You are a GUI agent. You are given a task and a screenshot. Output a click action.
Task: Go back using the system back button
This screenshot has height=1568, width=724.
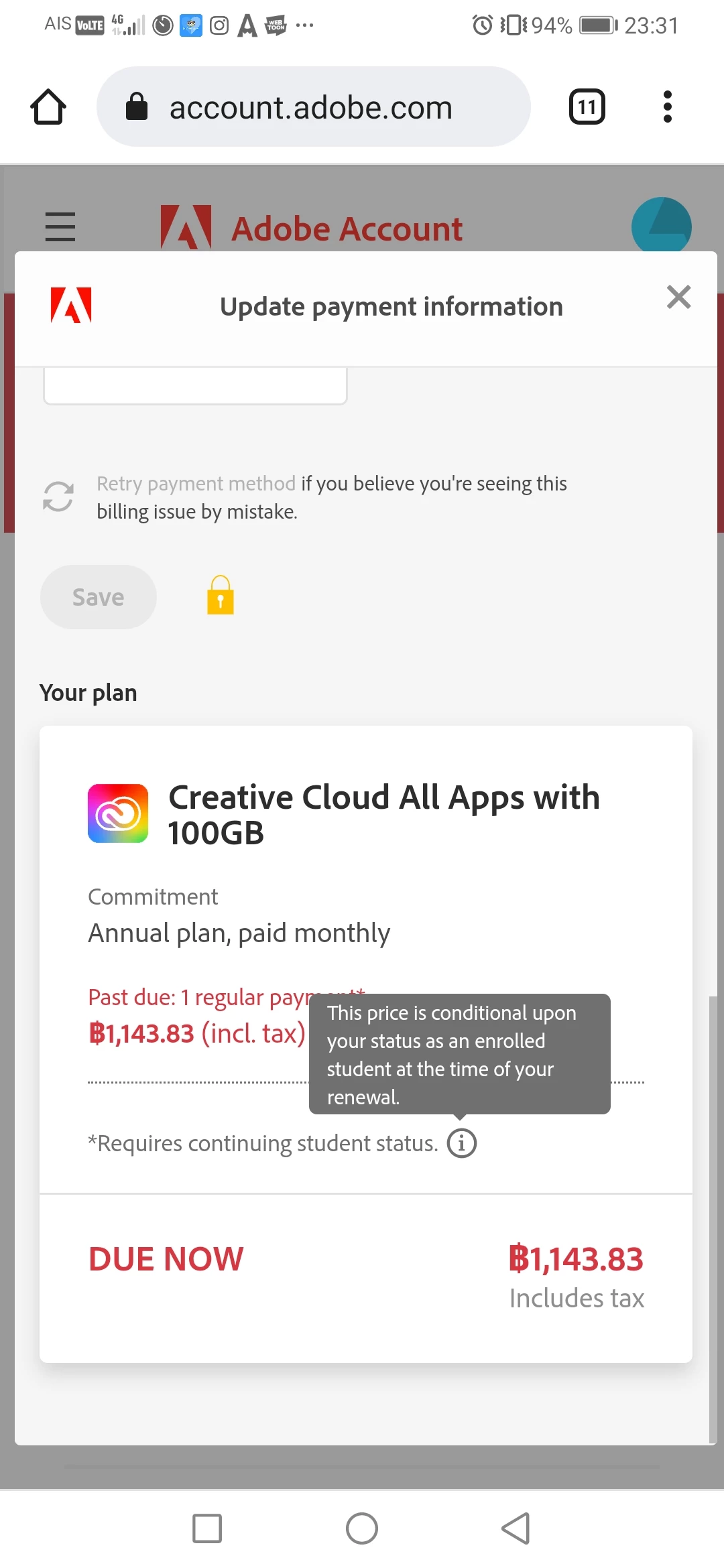[516, 1528]
